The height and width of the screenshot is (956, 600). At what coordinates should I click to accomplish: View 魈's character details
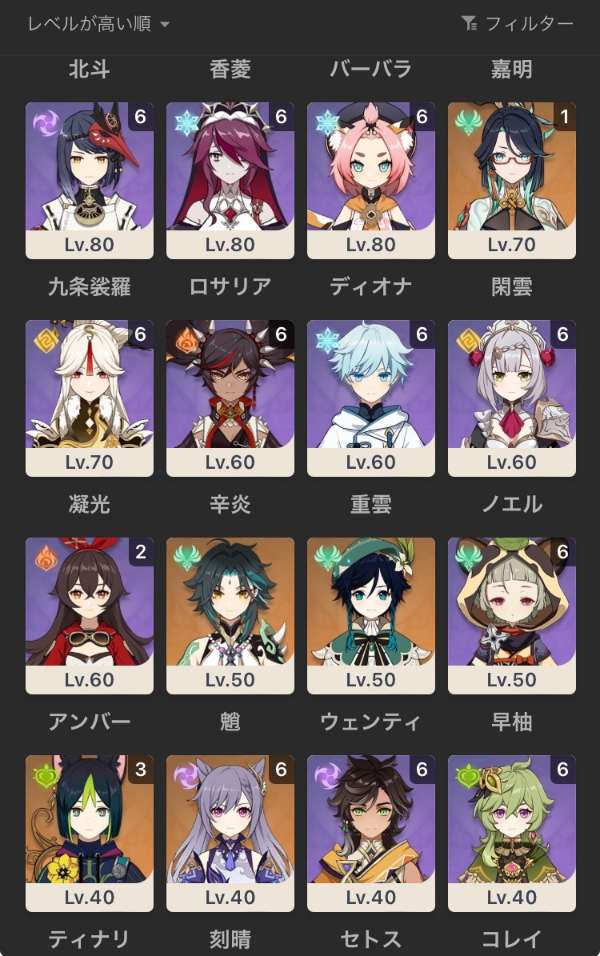tap(230, 616)
